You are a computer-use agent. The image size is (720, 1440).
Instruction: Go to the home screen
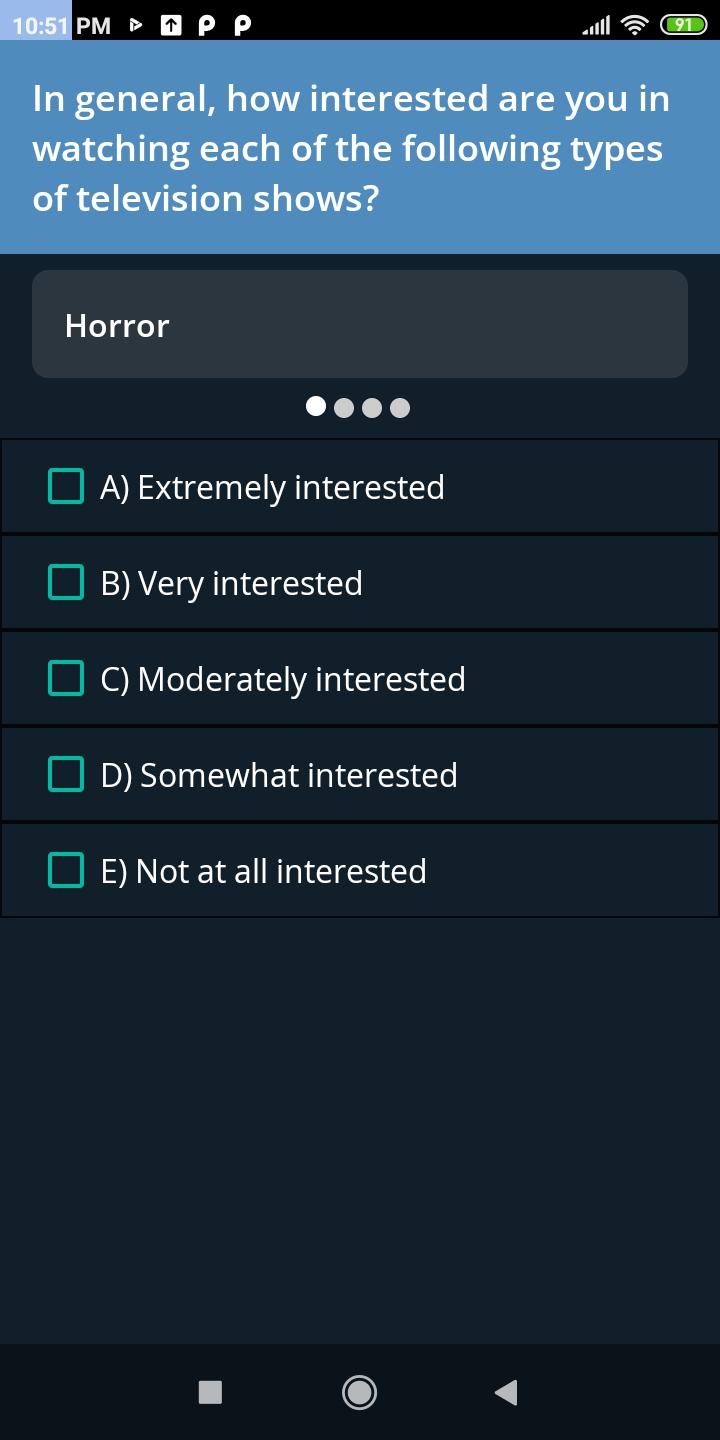click(x=359, y=1392)
